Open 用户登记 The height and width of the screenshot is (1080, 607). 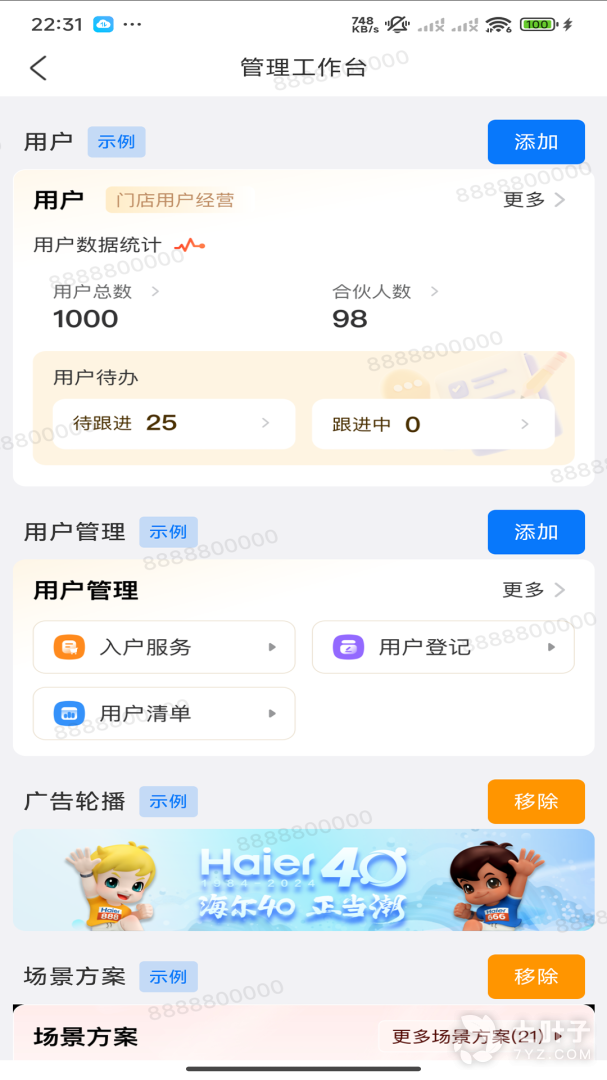click(x=443, y=647)
